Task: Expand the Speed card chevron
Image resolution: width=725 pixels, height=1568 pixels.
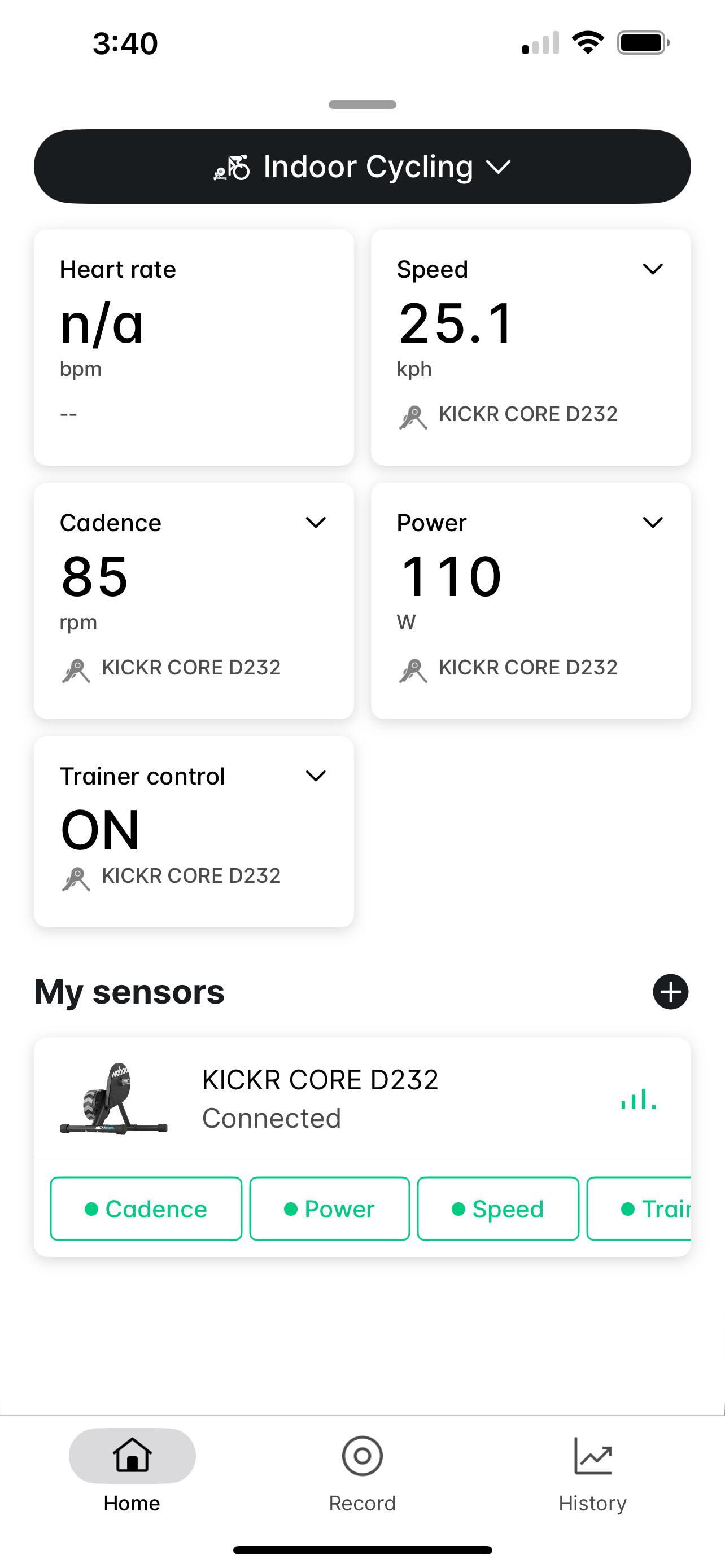Action: tap(653, 269)
